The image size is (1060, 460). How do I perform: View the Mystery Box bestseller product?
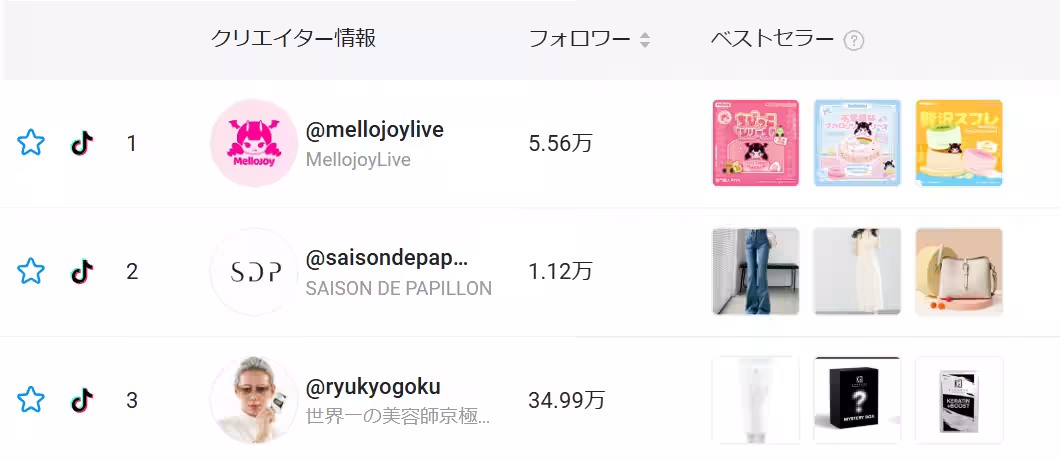point(857,400)
